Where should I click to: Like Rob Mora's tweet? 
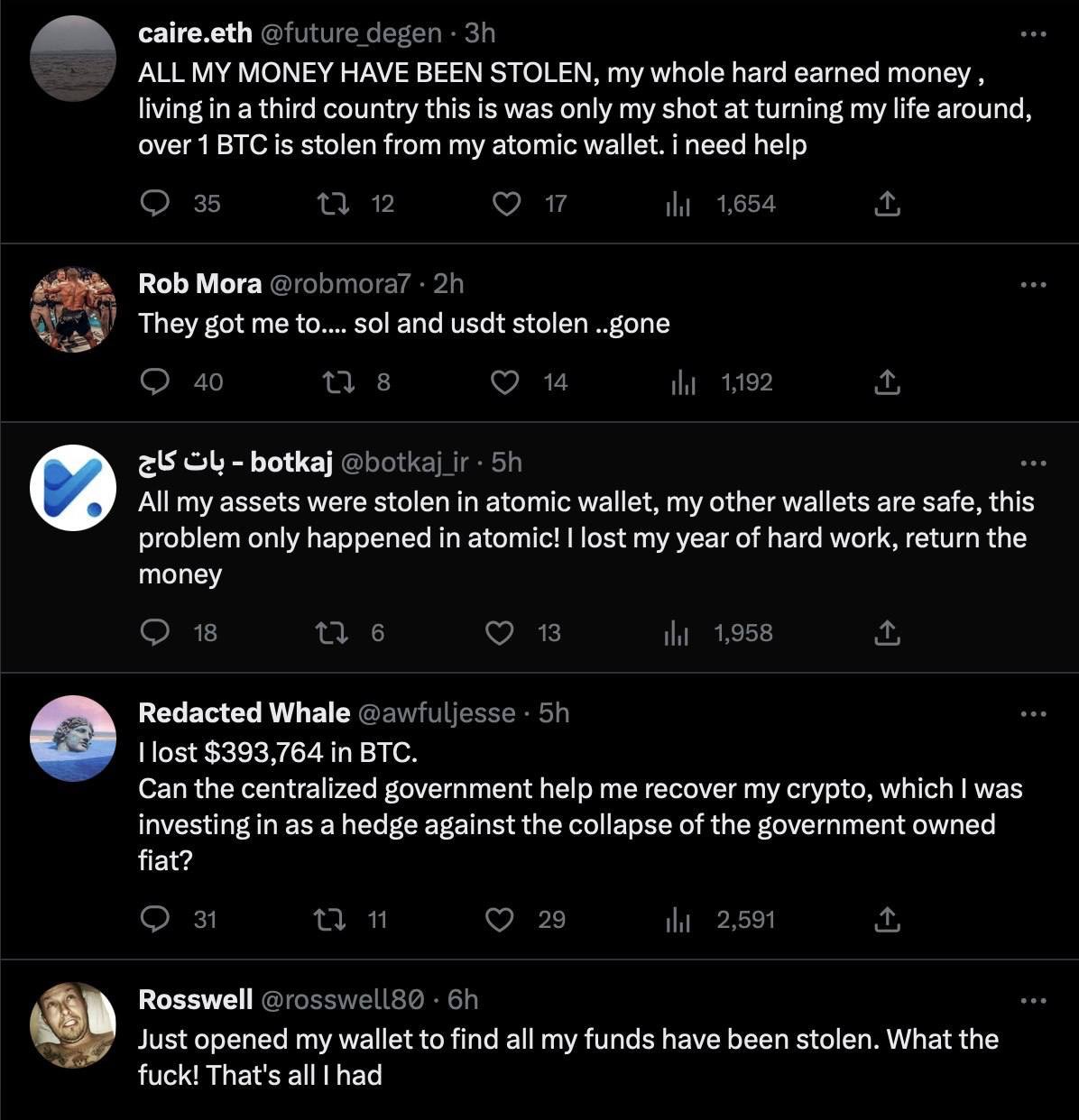coord(504,382)
